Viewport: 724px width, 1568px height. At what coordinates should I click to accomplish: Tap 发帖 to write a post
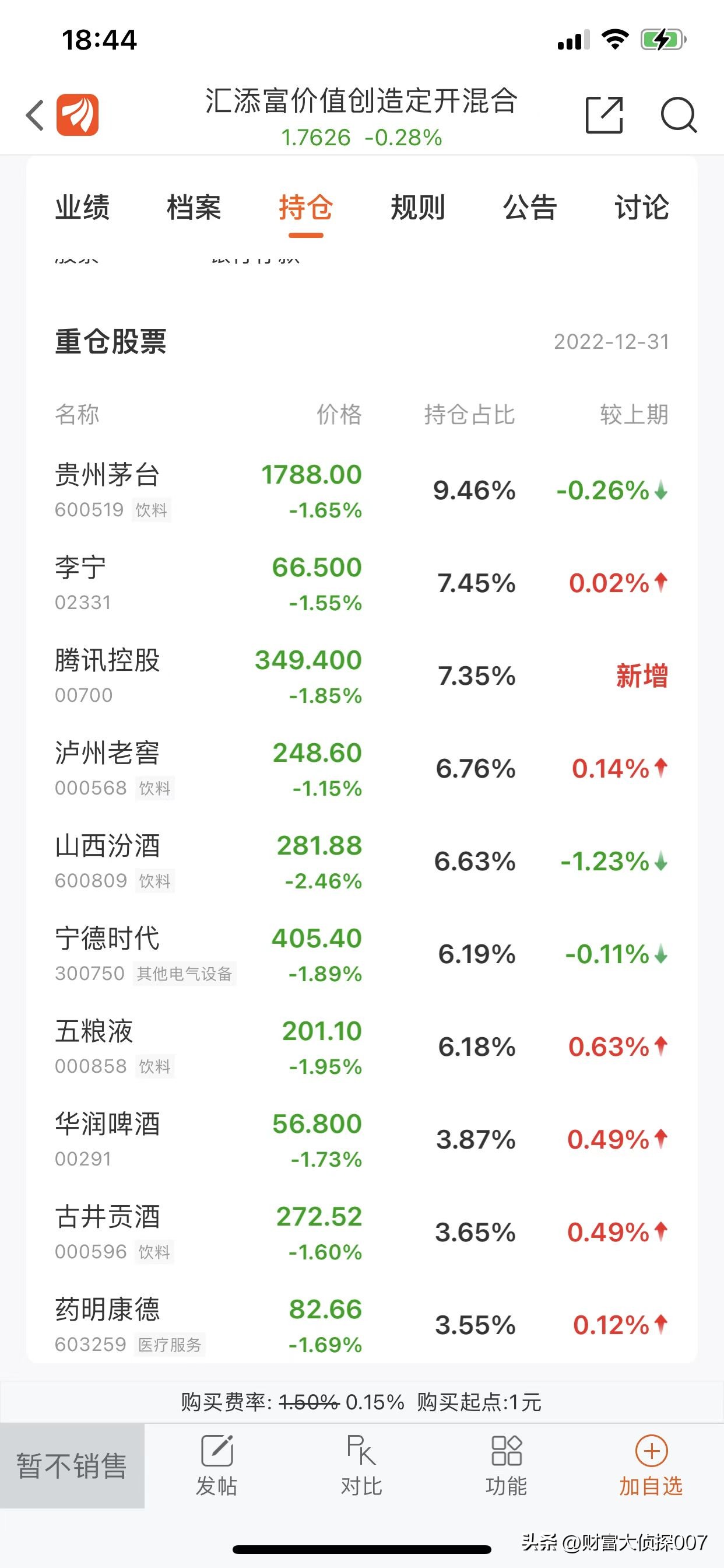(x=217, y=1465)
